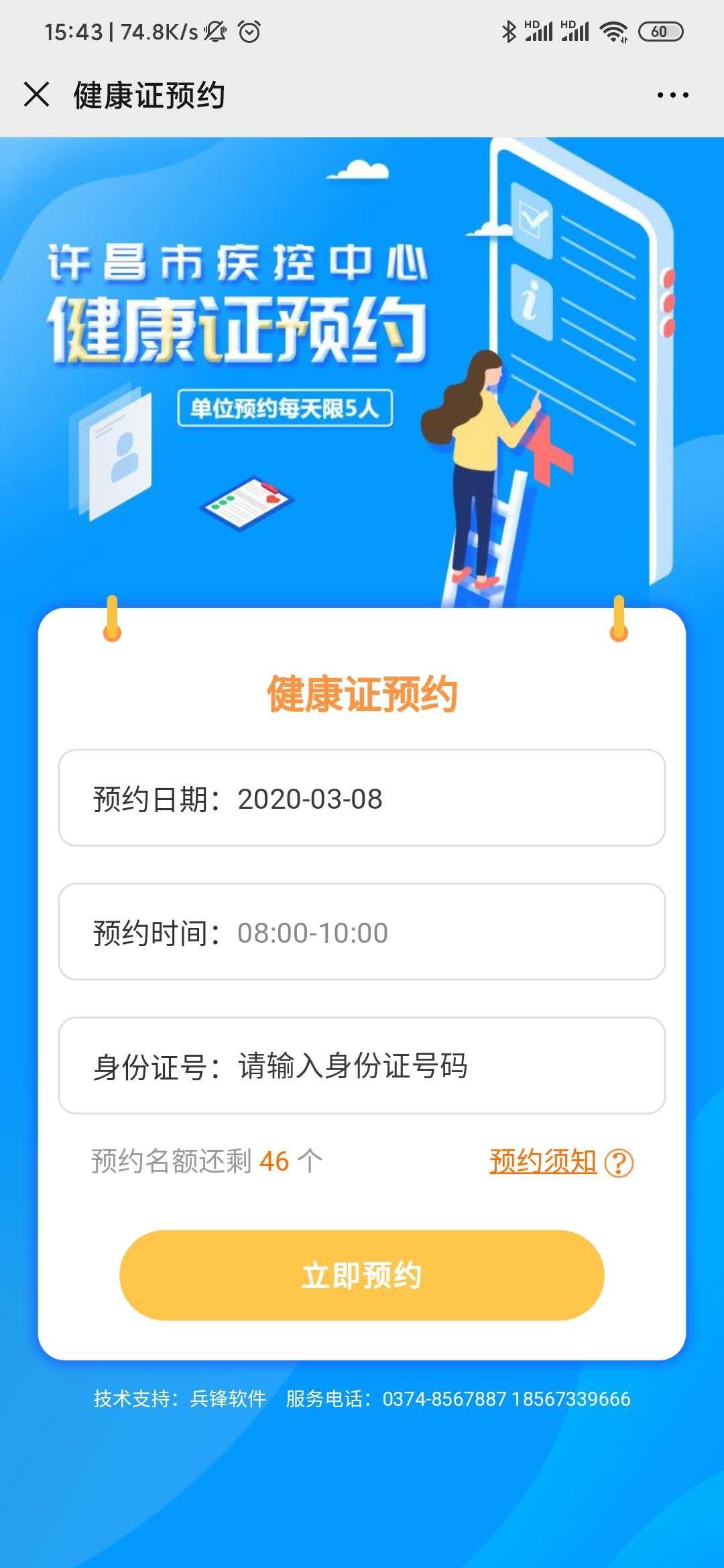Viewport: 724px width, 1568px height.
Task: Close the 健康证预约 page
Action: (x=37, y=94)
